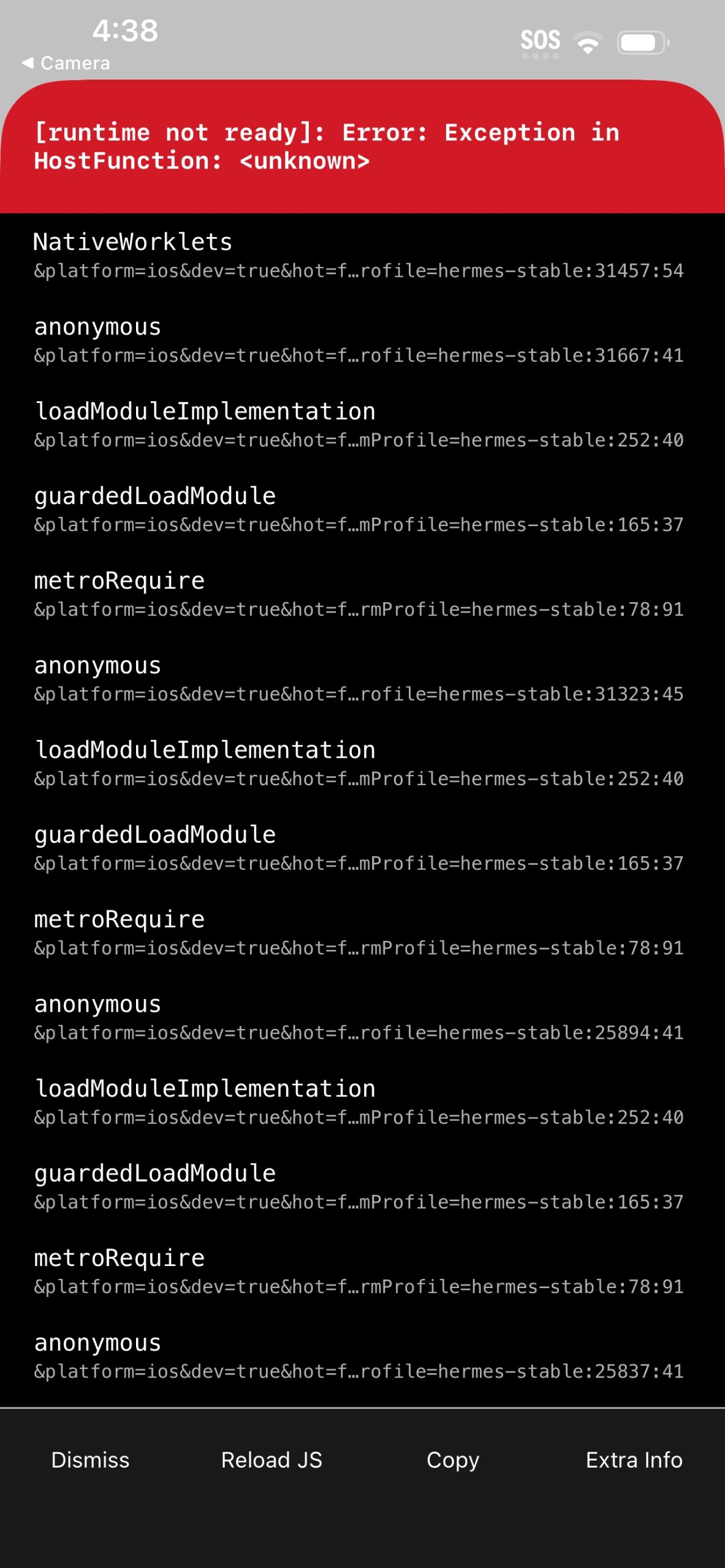Image resolution: width=725 pixels, height=1568 pixels.
Task: Open Extra Info for this error
Action: (634, 1460)
